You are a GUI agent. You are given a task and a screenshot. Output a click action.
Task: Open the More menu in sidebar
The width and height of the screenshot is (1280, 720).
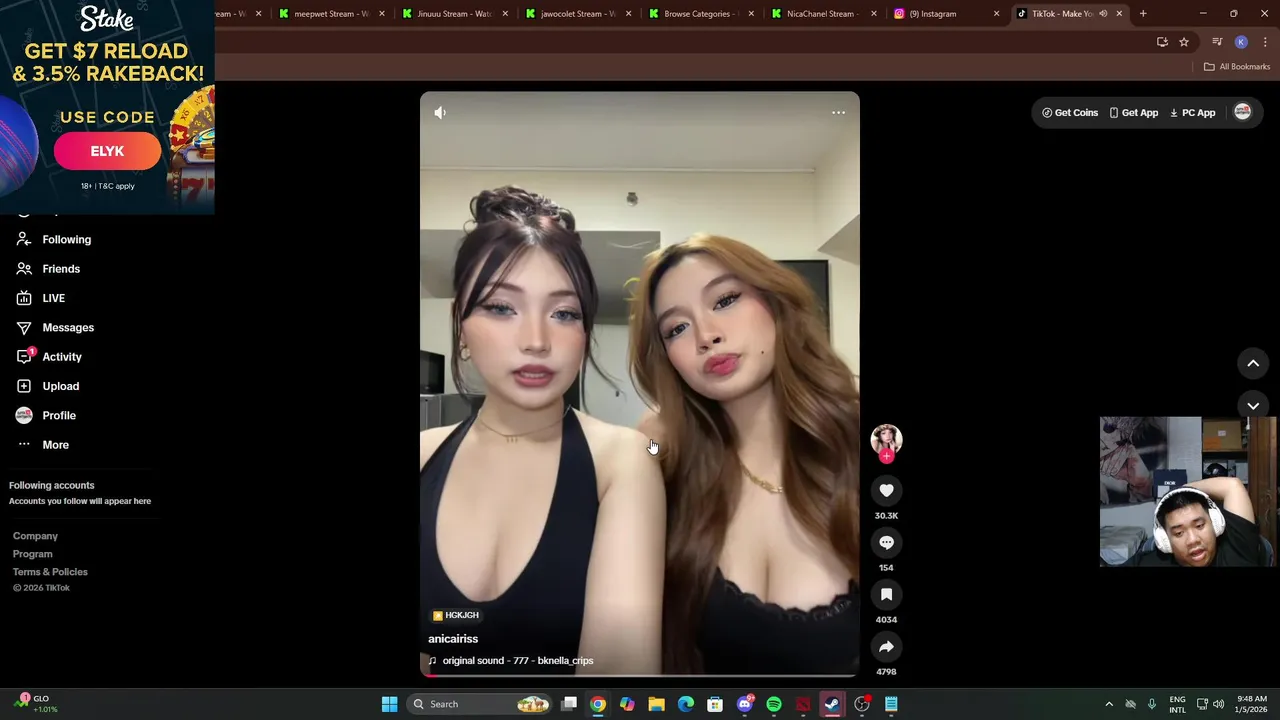coord(55,445)
